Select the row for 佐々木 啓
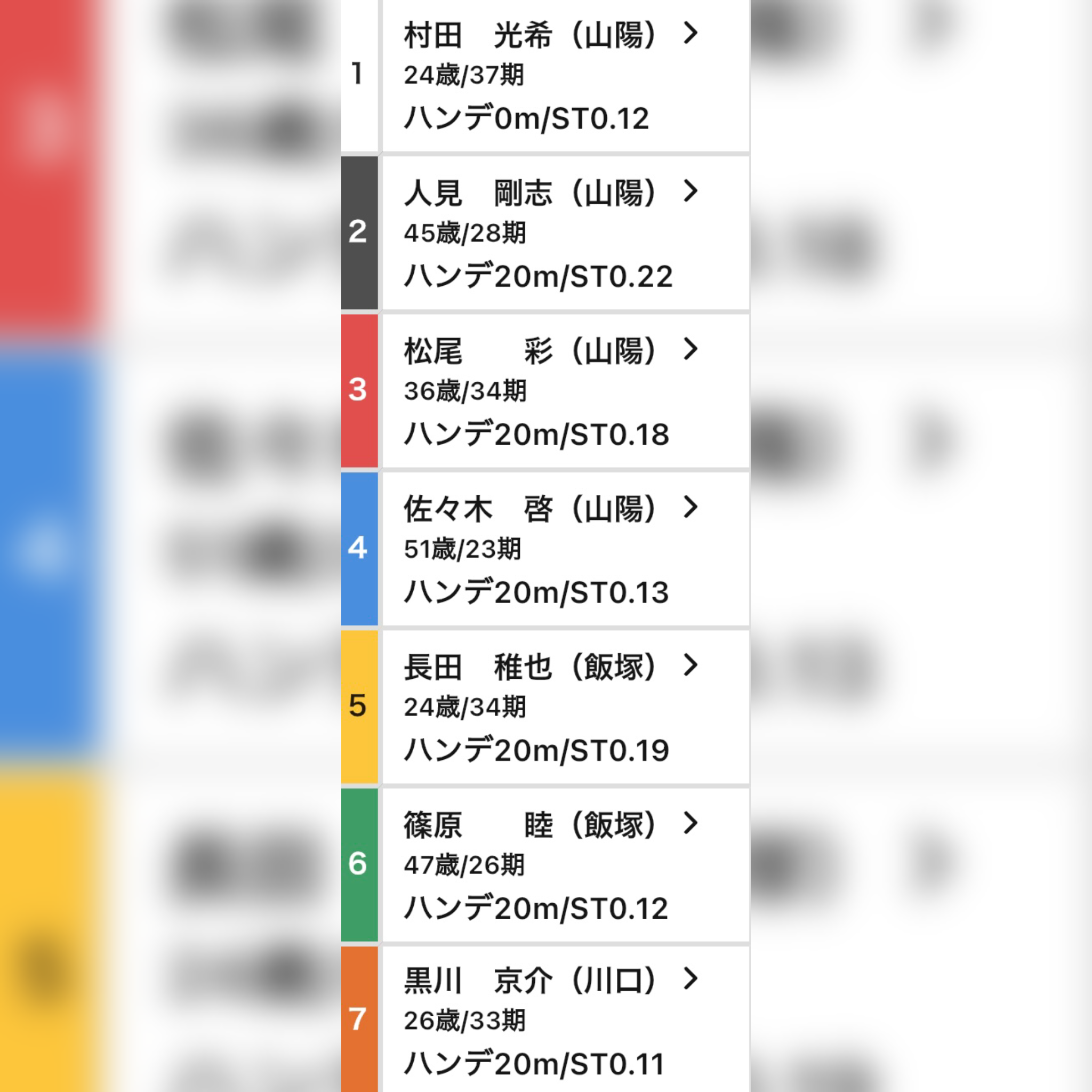Screen dimensions: 1092x1092 point(551,509)
